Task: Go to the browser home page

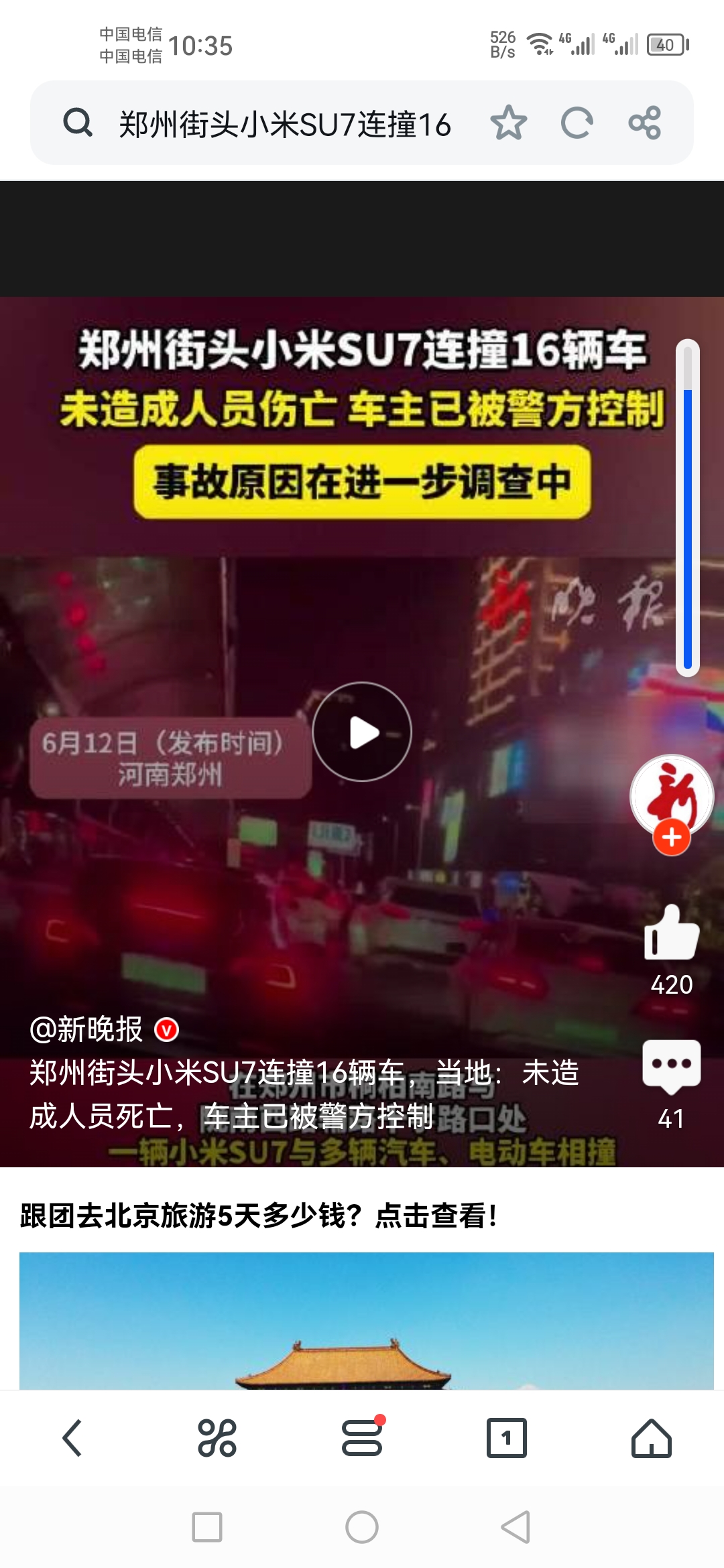Action: tap(652, 1438)
